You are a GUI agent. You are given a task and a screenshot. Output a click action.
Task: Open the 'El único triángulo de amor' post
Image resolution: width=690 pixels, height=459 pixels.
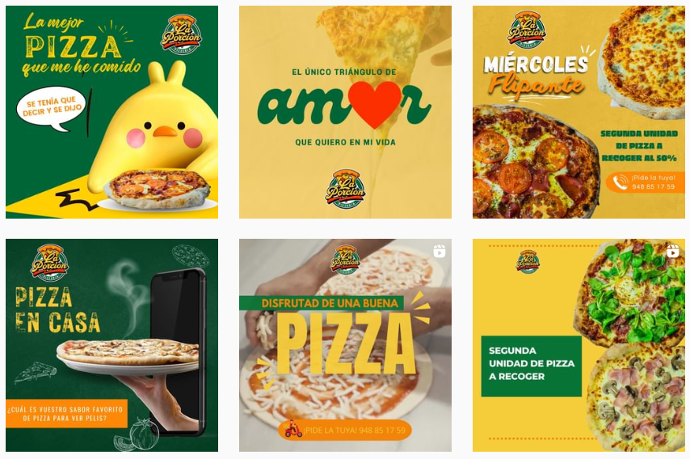(x=345, y=112)
